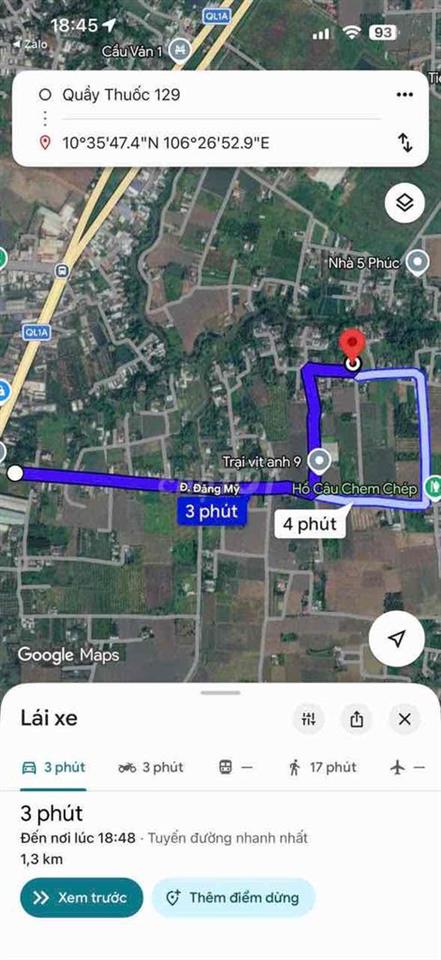Close the directions panel
Screen dimensions: 441x960
pos(404,719)
